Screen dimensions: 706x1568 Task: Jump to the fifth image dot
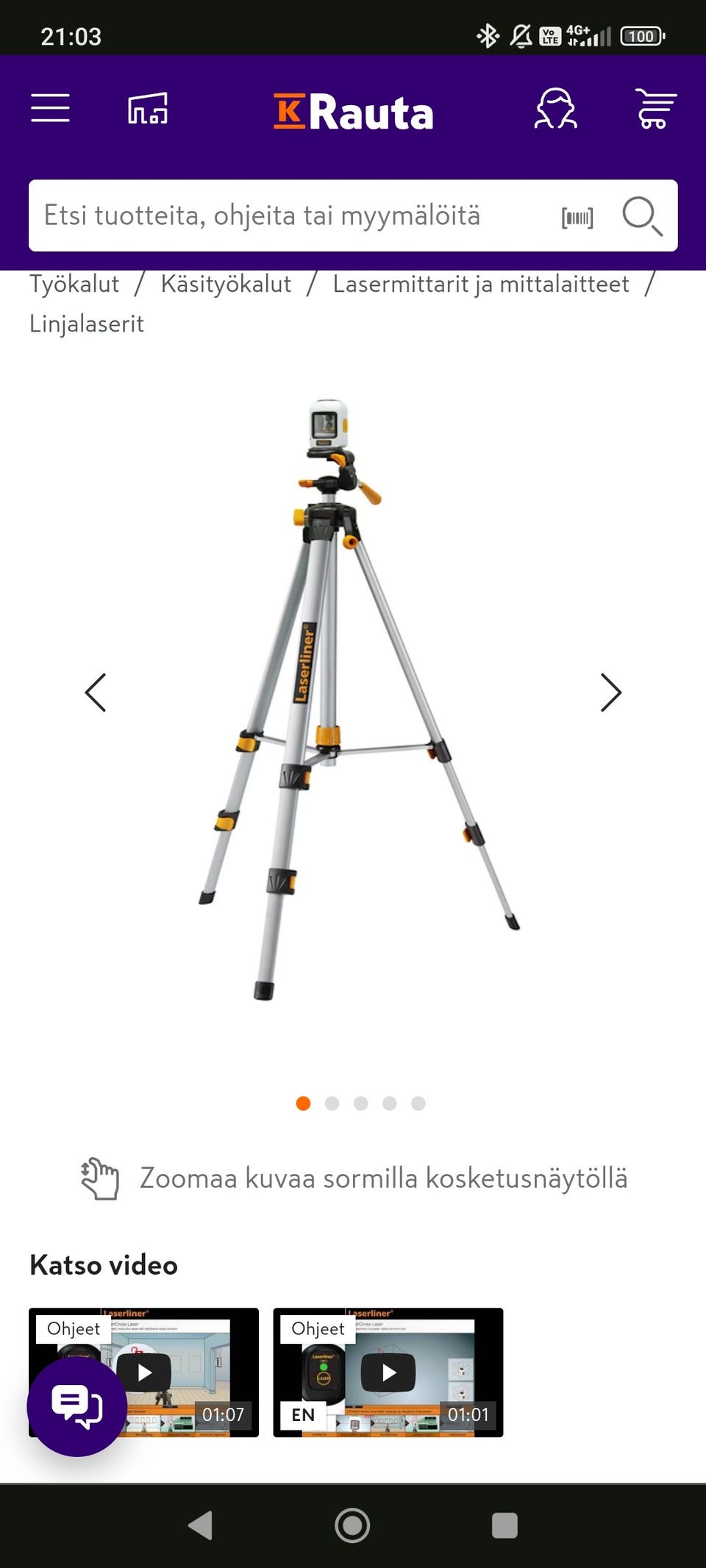(x=418, y=1103)
